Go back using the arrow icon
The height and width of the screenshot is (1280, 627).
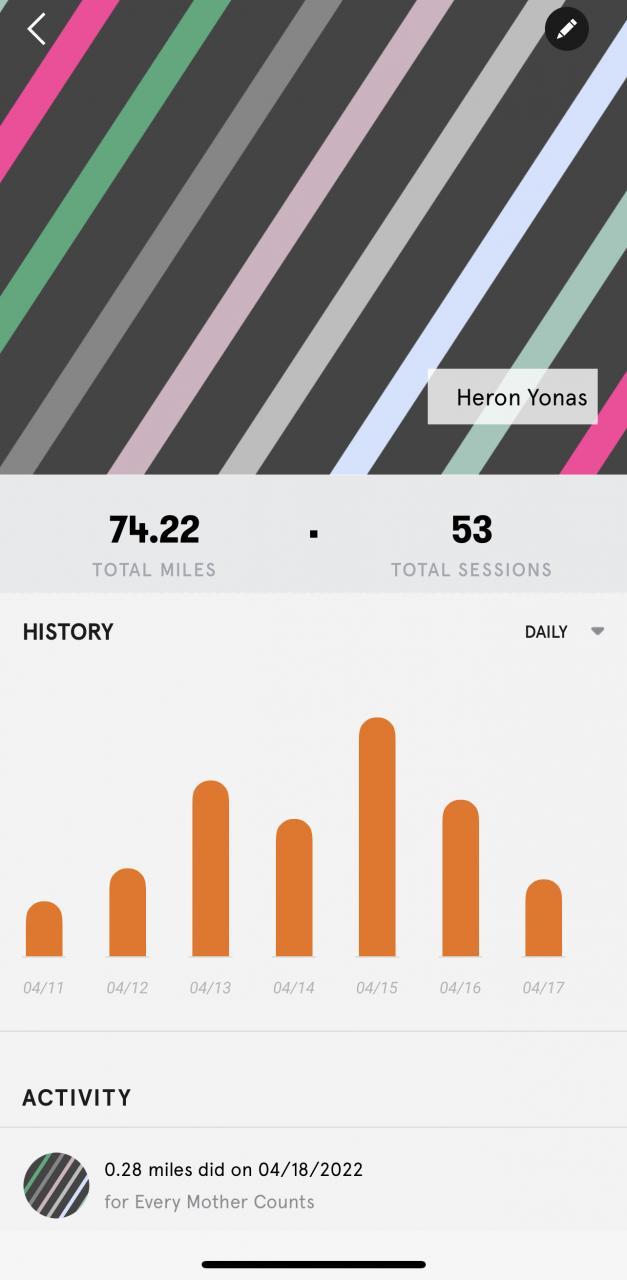click(37, 30)
